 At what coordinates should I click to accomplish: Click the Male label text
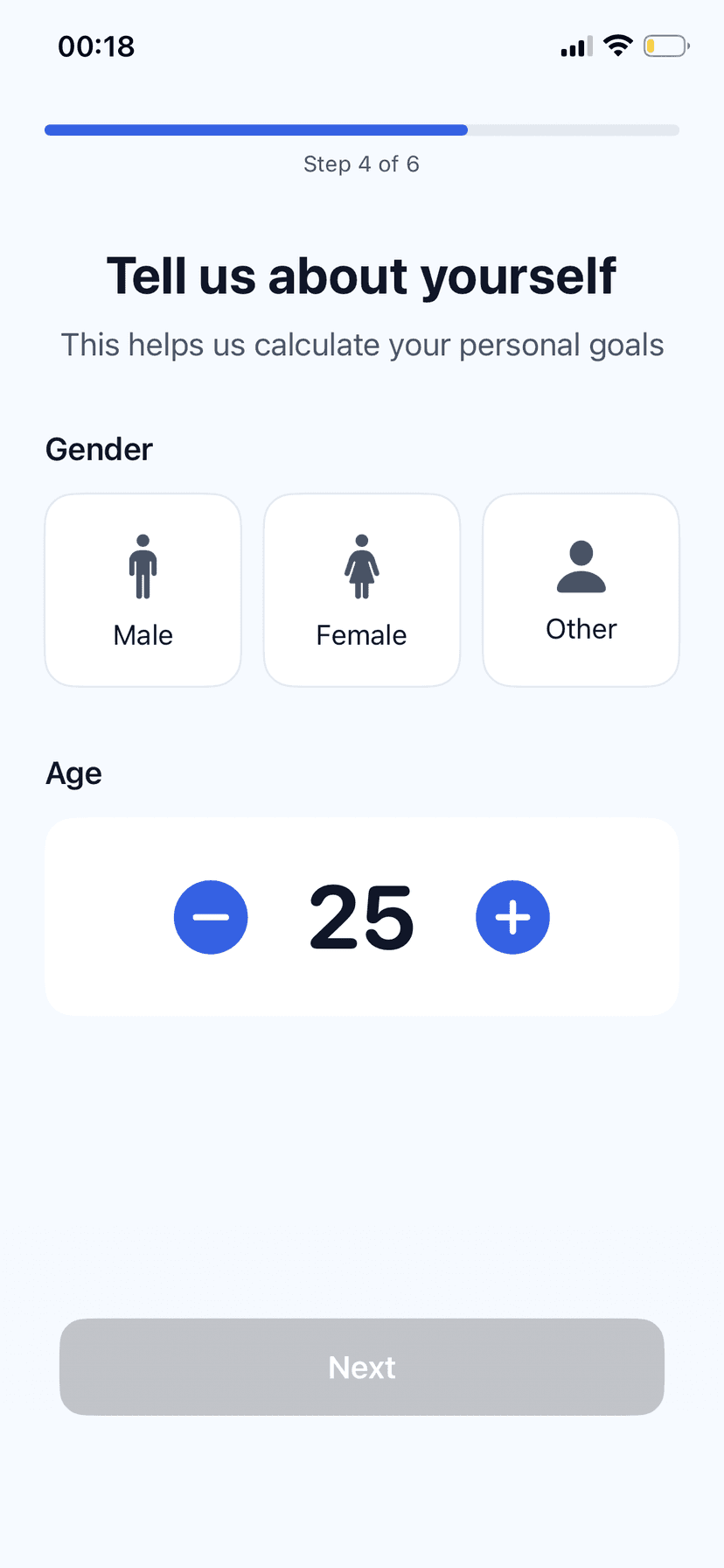point(142,634)
